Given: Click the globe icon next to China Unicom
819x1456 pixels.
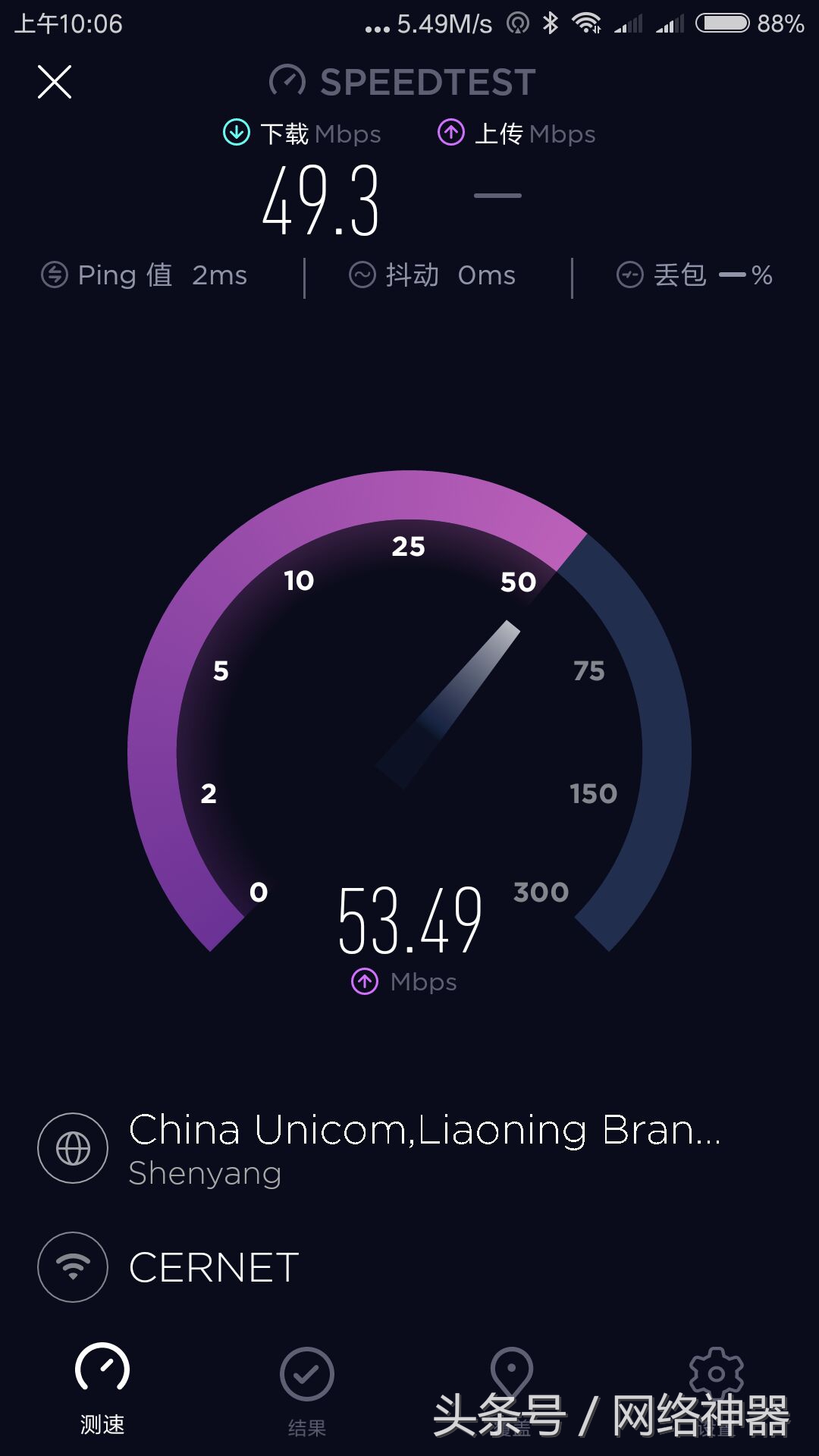Looking at the screenshot, I should pos(72,1147).
